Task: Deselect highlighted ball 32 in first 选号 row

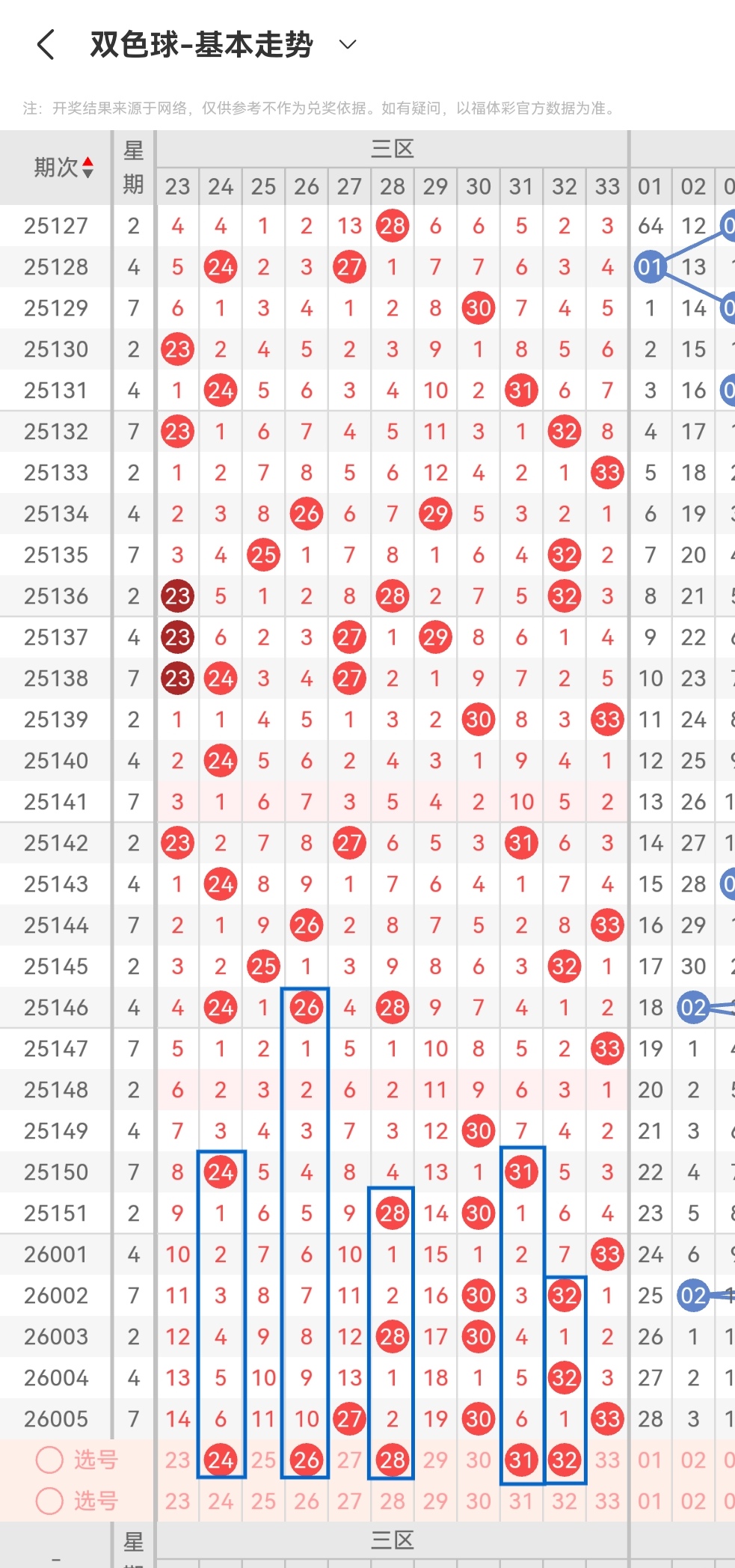Action: point(564,1460)
